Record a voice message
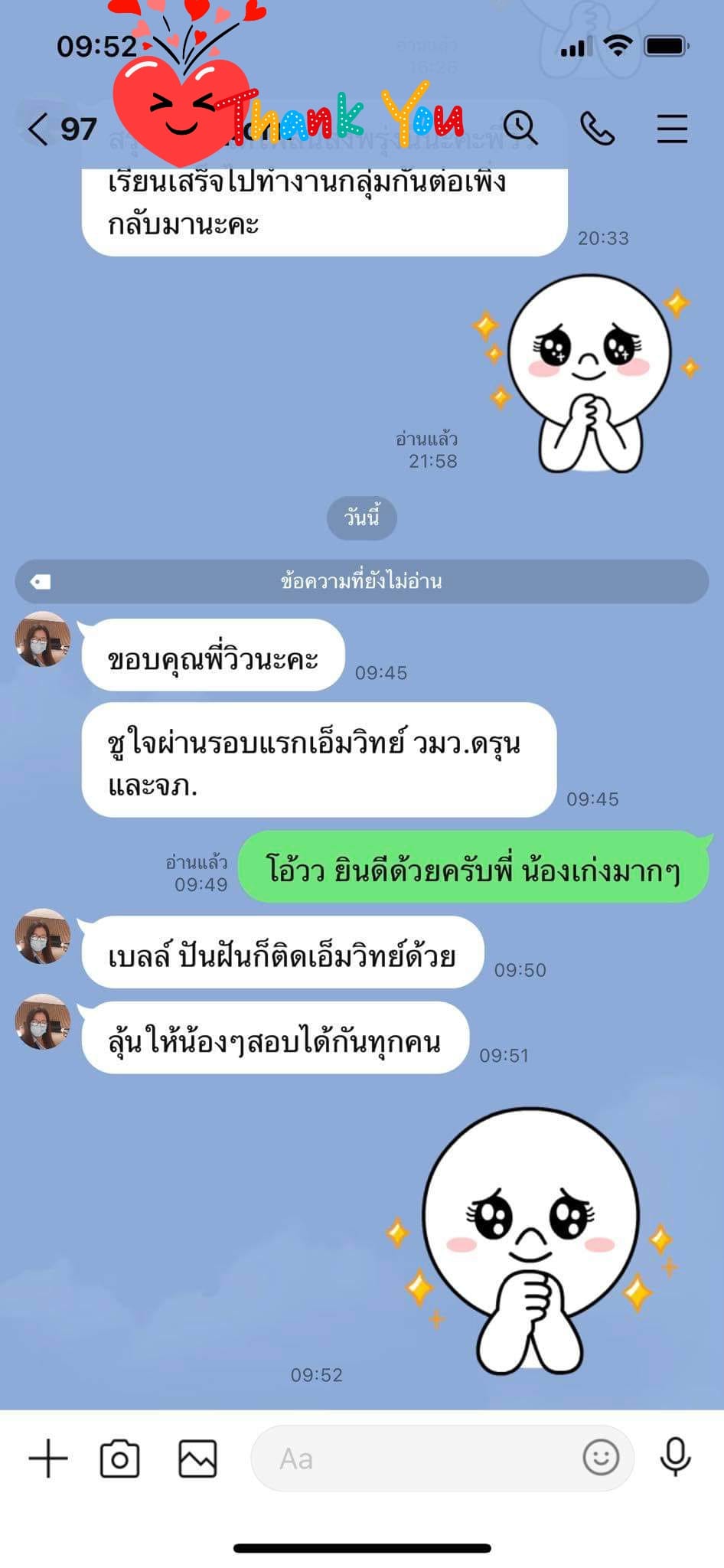The width and height of the screenshot is (724, 1568). 675,1457
